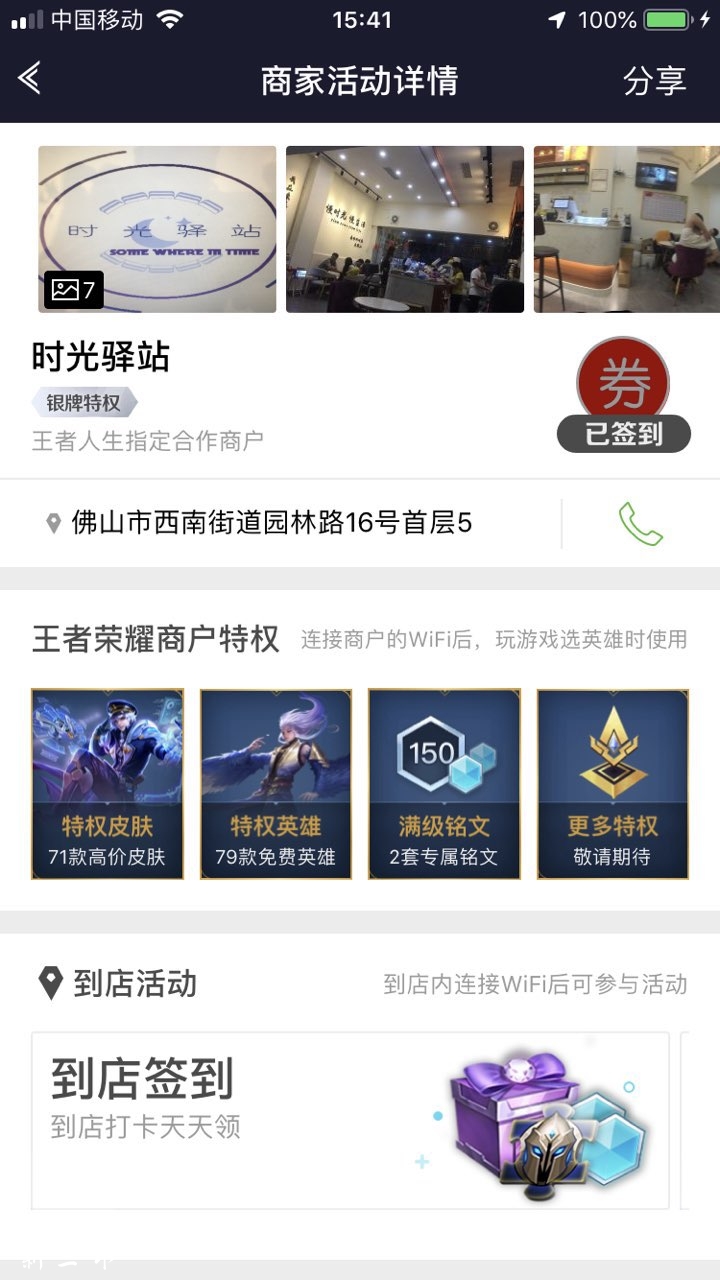
Task: Call the merchant via the green phone icon
Action: coord(640,523)
